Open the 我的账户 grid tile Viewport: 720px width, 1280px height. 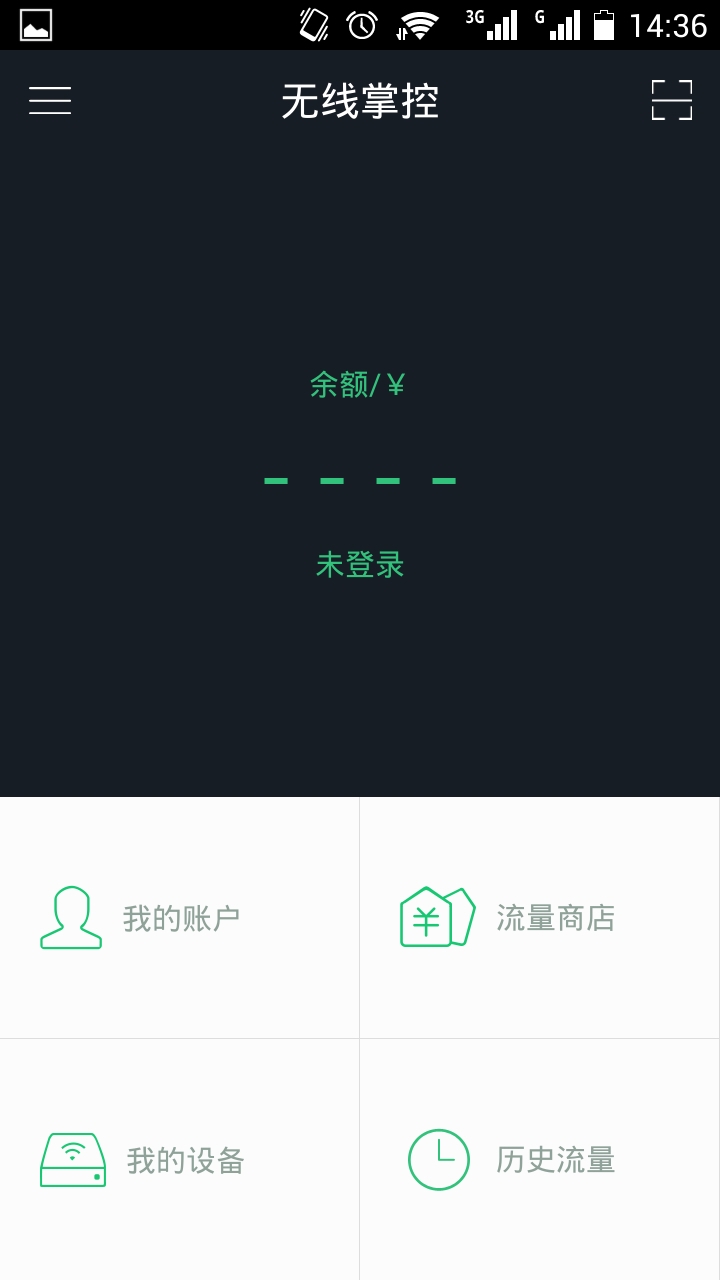(180, 917)
